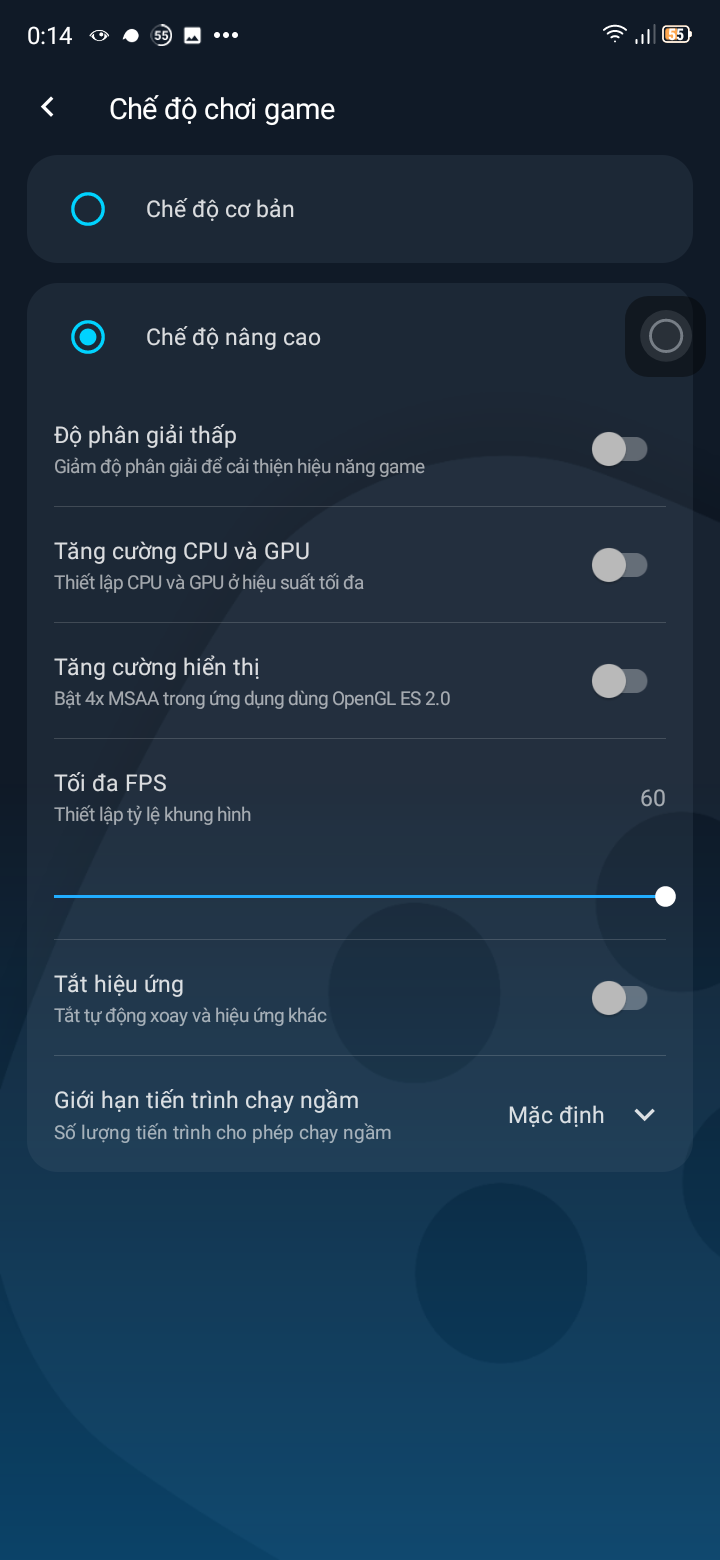
Task: Enable Tắt hiệu ứng switch
Action: pyautogui.click(x=620, y=998)
